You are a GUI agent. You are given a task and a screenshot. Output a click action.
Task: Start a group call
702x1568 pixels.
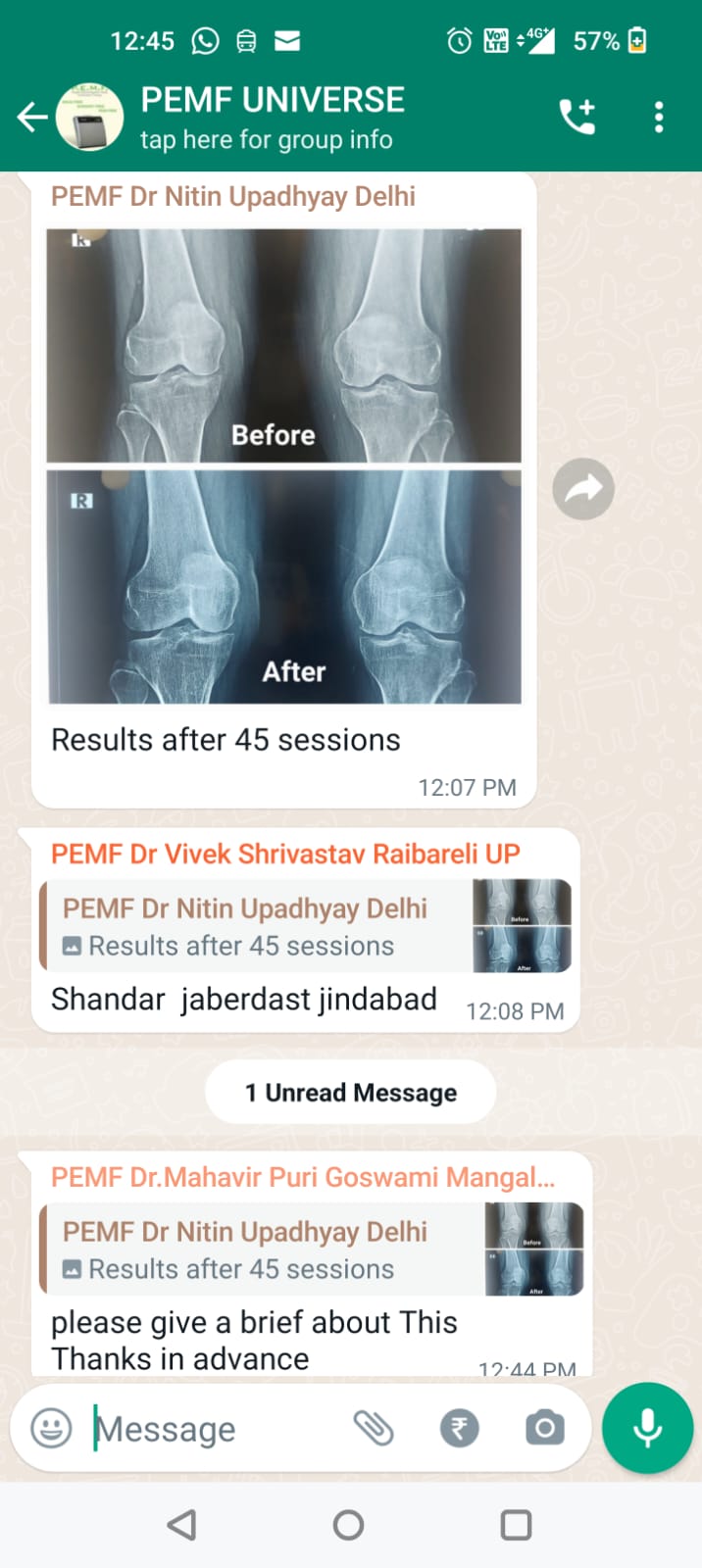[x=577, y=118]
